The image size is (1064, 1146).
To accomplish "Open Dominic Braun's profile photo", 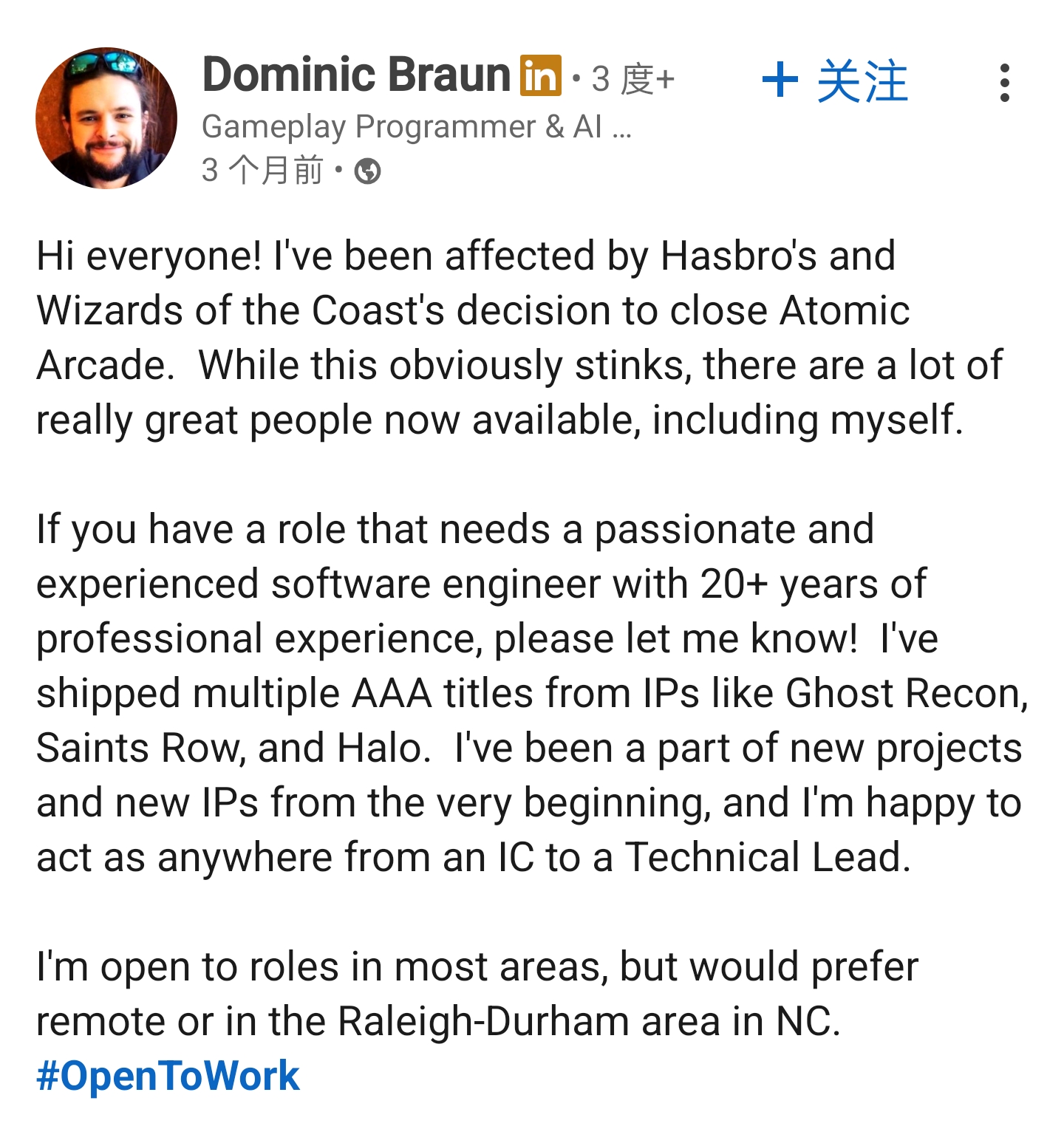I will [106, 118].
